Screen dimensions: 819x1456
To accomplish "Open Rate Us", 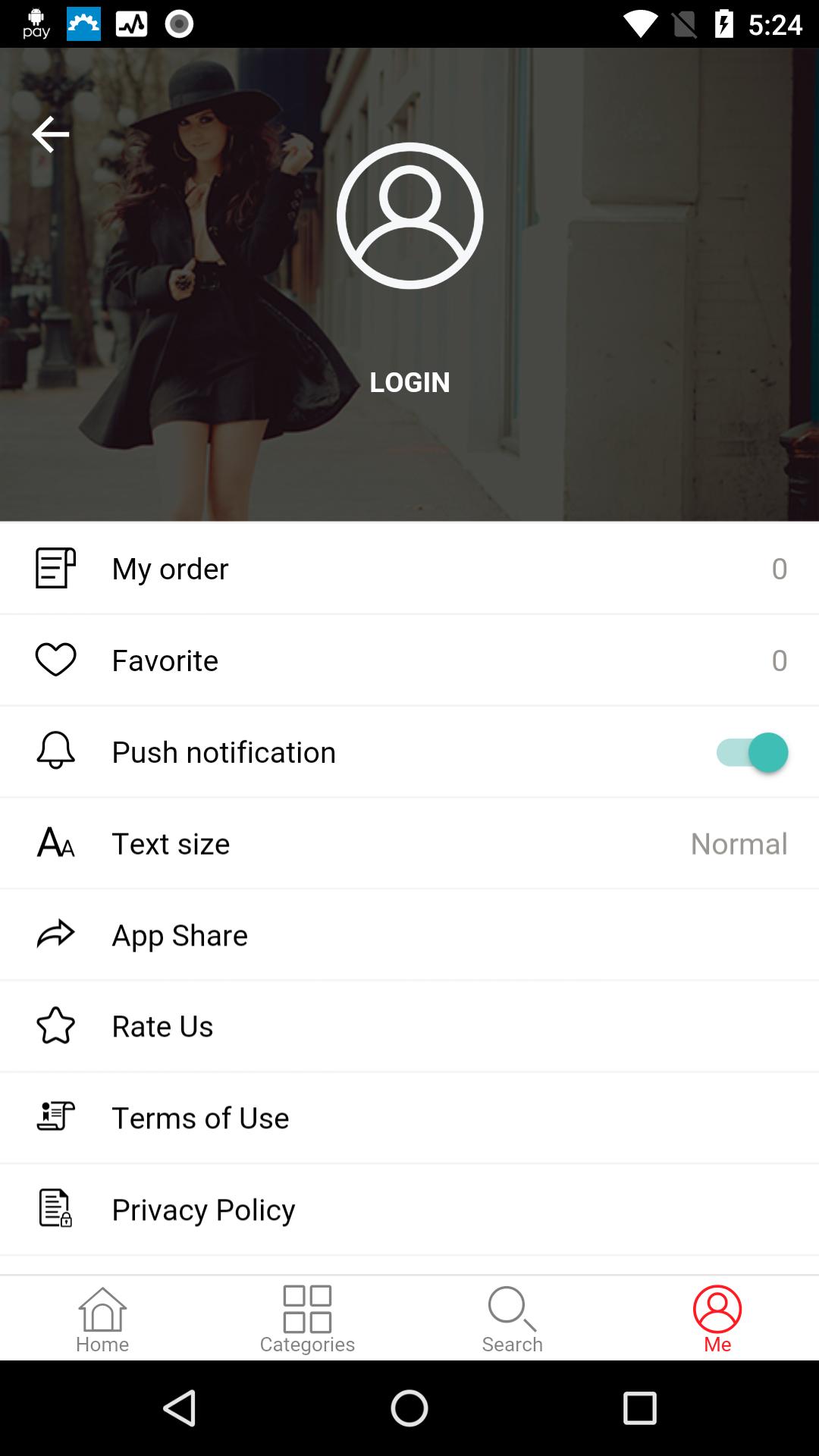I will (x=409, y=1026).
